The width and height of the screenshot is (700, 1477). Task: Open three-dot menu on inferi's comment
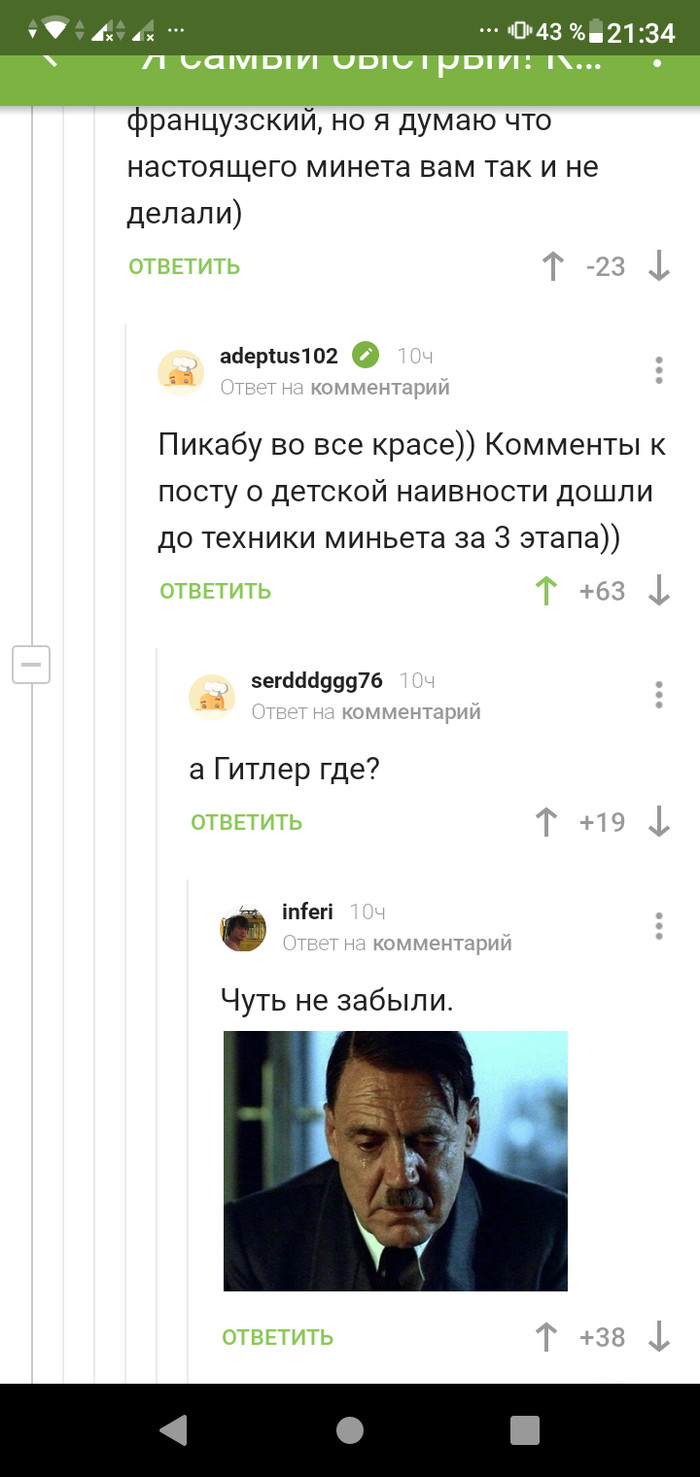(x=658, y=926)
